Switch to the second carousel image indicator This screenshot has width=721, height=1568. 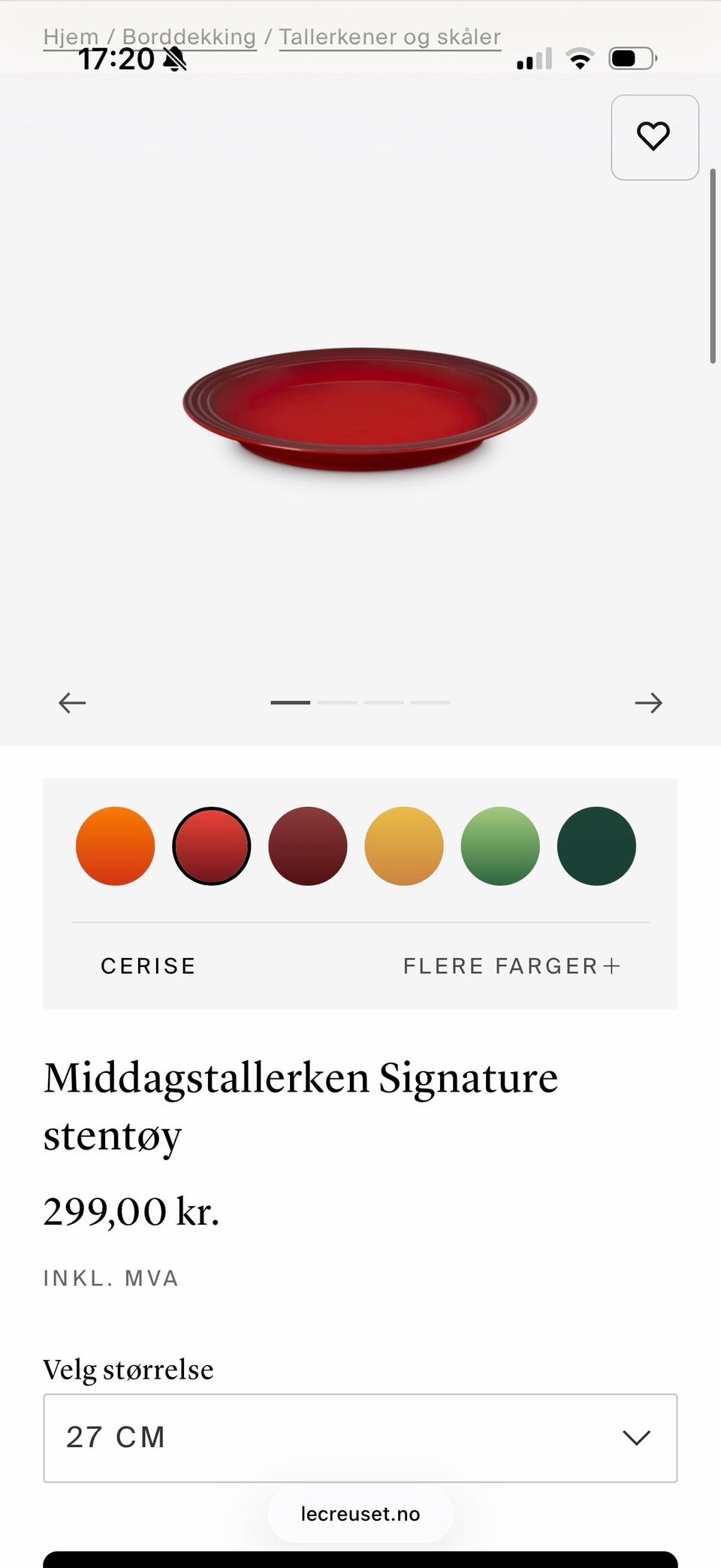339,702
